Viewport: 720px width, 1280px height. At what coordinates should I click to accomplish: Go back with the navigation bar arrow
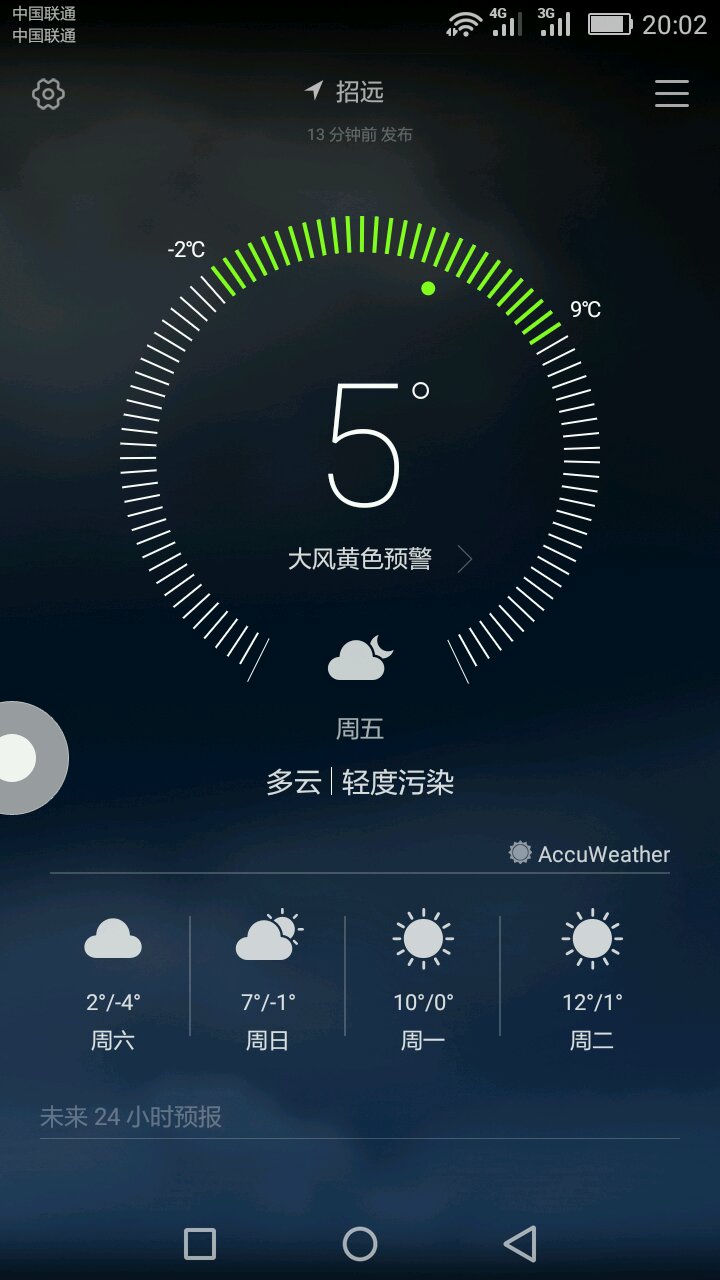point(519,1244)
